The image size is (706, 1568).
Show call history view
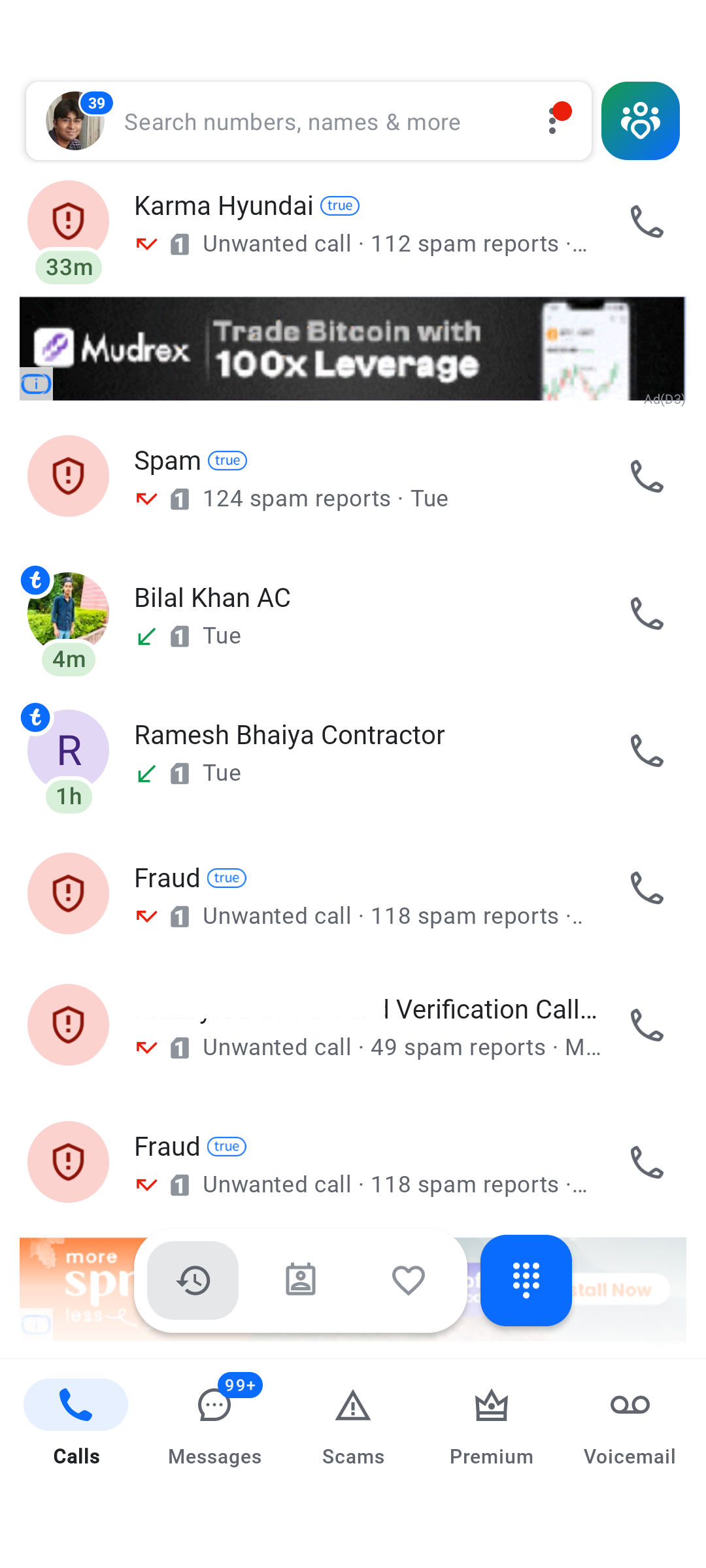click(x=193, y=1281)
